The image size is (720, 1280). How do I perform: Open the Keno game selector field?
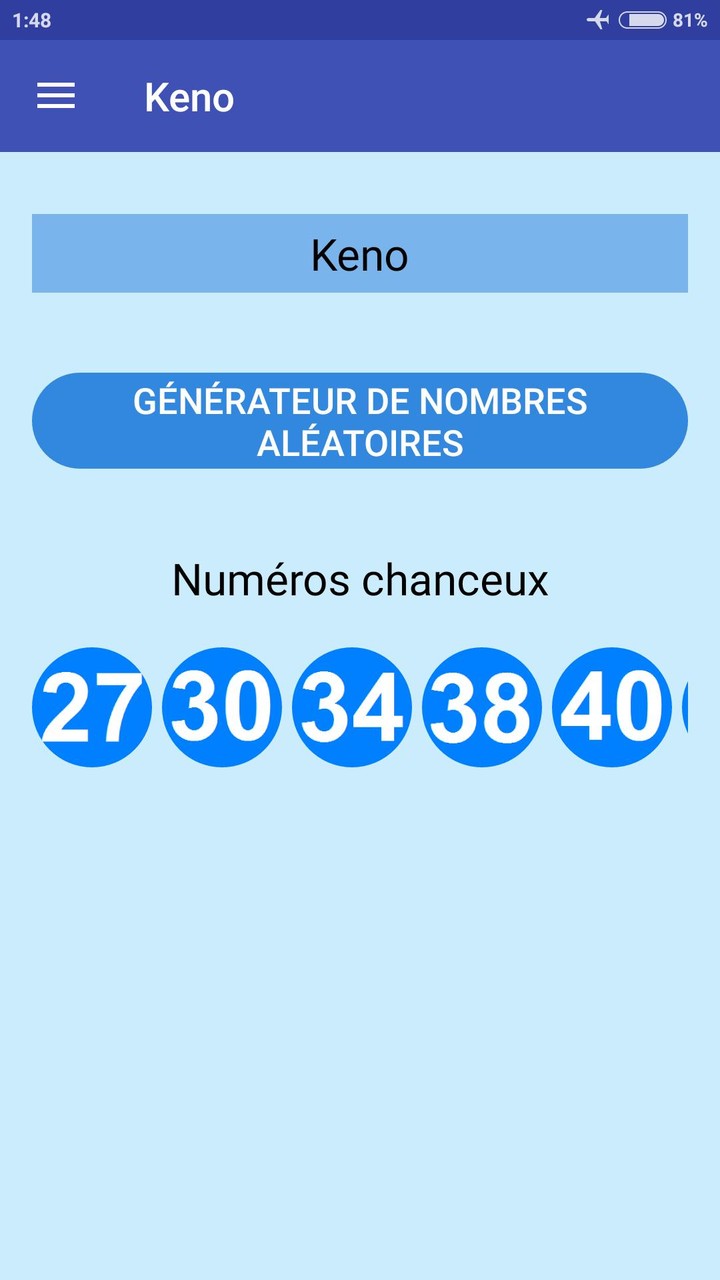click(360, 253)
